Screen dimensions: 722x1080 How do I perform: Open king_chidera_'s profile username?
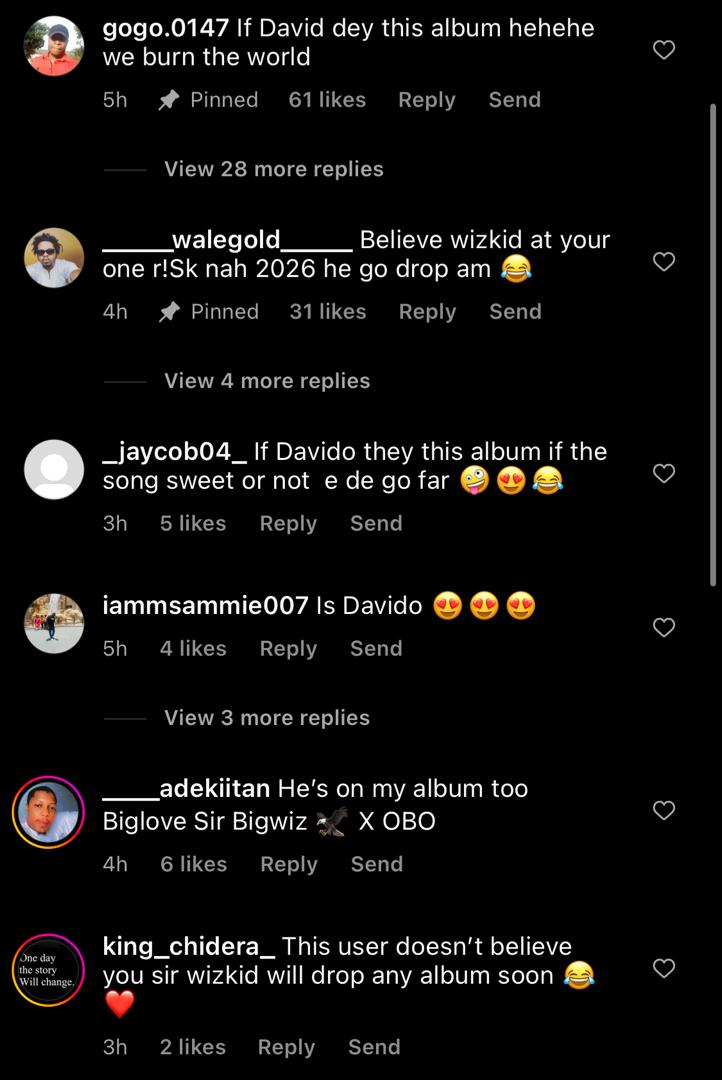(189, 946)
